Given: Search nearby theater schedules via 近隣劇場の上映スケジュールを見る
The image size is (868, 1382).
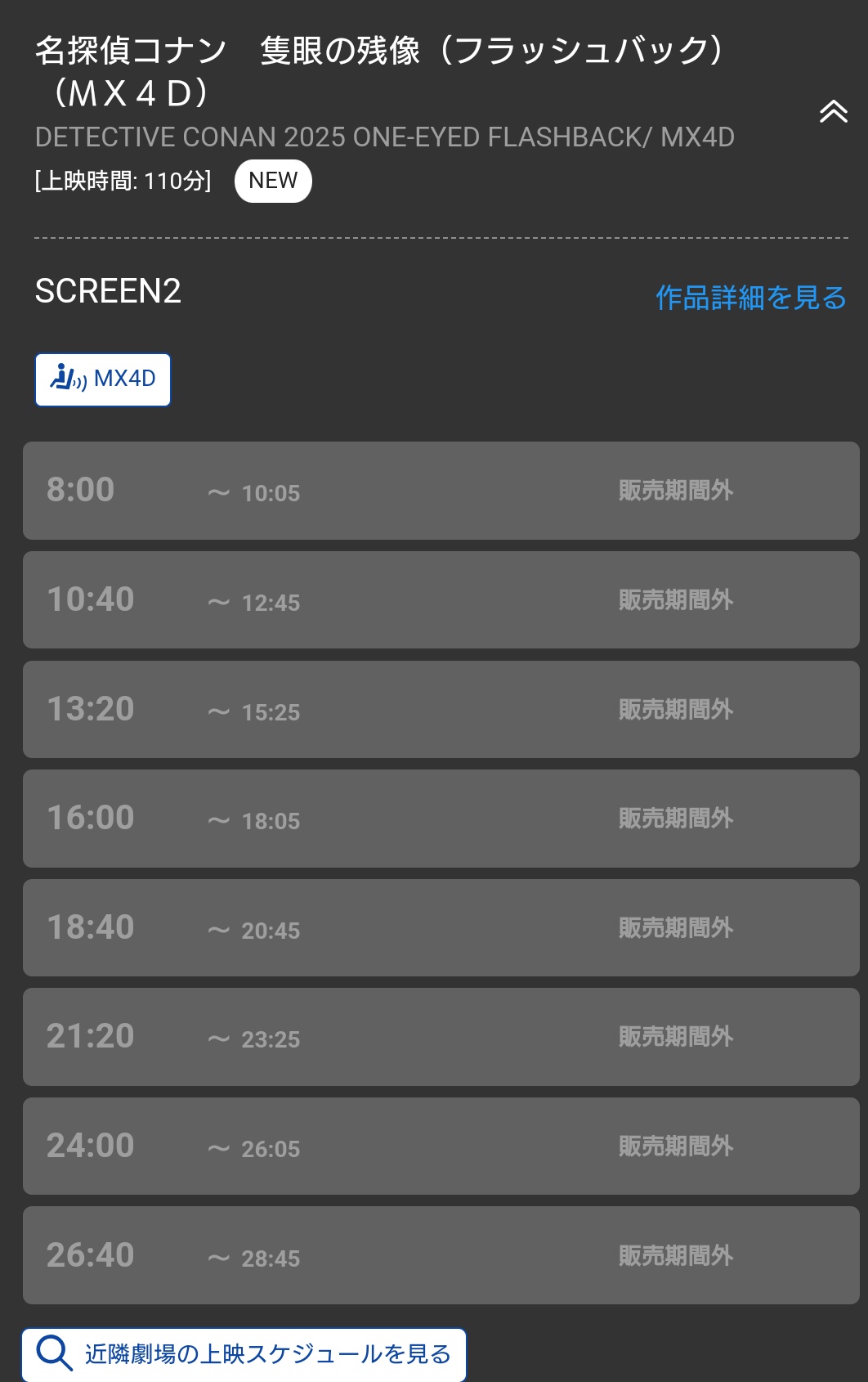Looking at the screenshot, I should point(244,1354).
